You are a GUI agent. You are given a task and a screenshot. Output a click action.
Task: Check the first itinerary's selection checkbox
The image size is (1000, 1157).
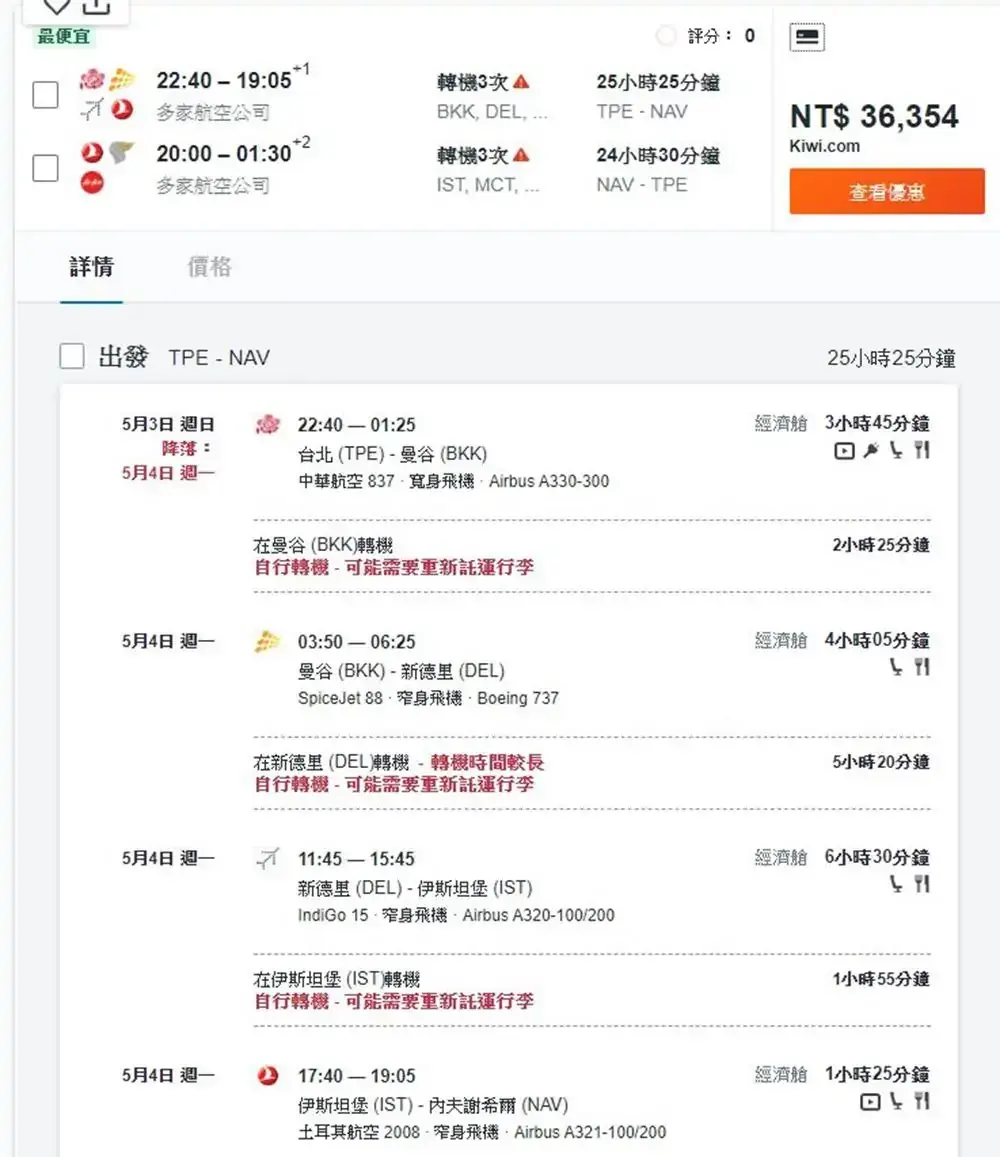44,95
